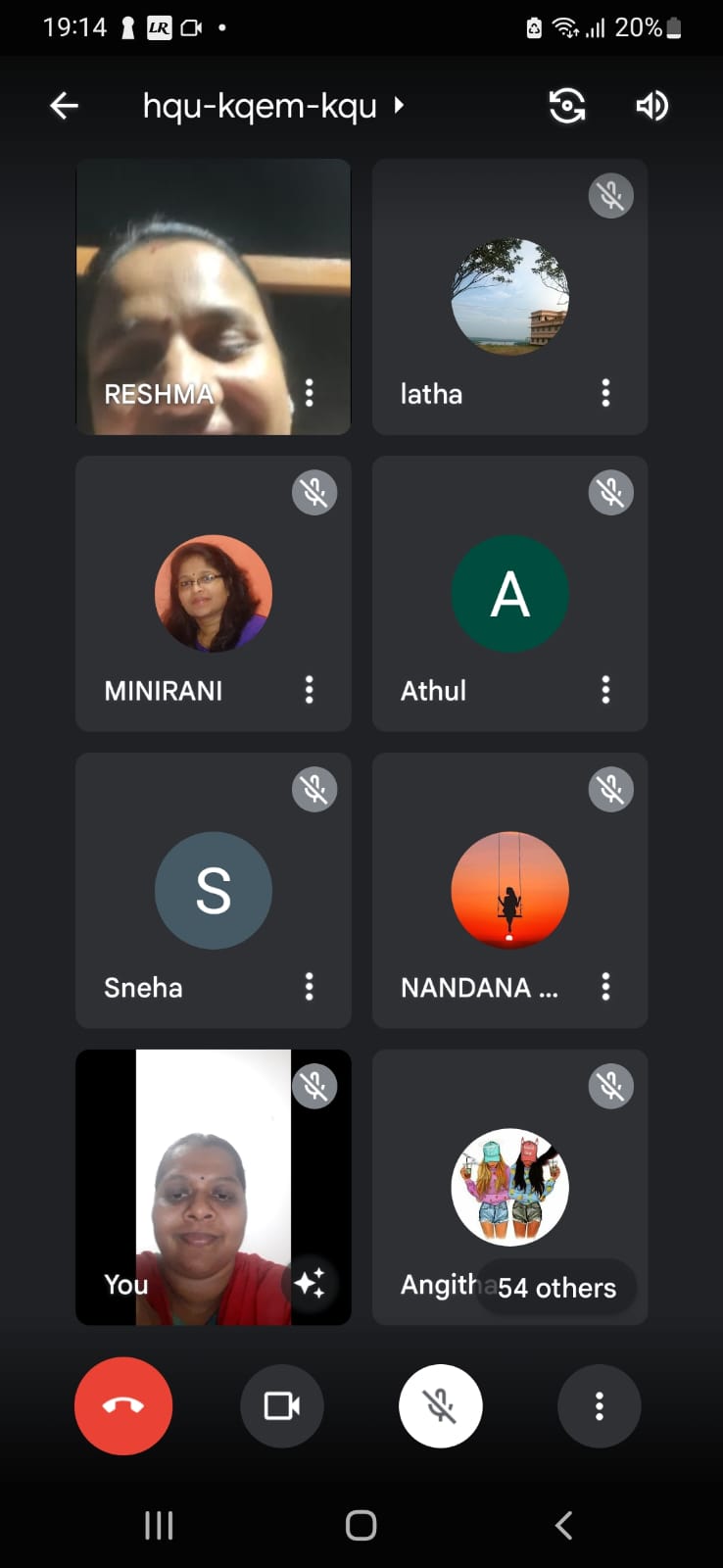Go back from the meeting screen

[65, 106]
